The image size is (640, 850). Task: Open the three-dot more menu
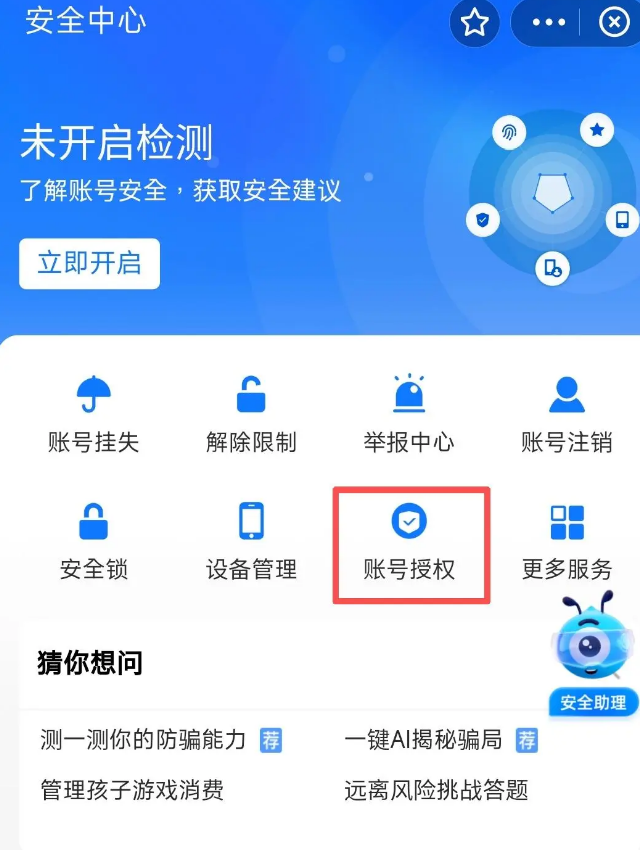549,23
